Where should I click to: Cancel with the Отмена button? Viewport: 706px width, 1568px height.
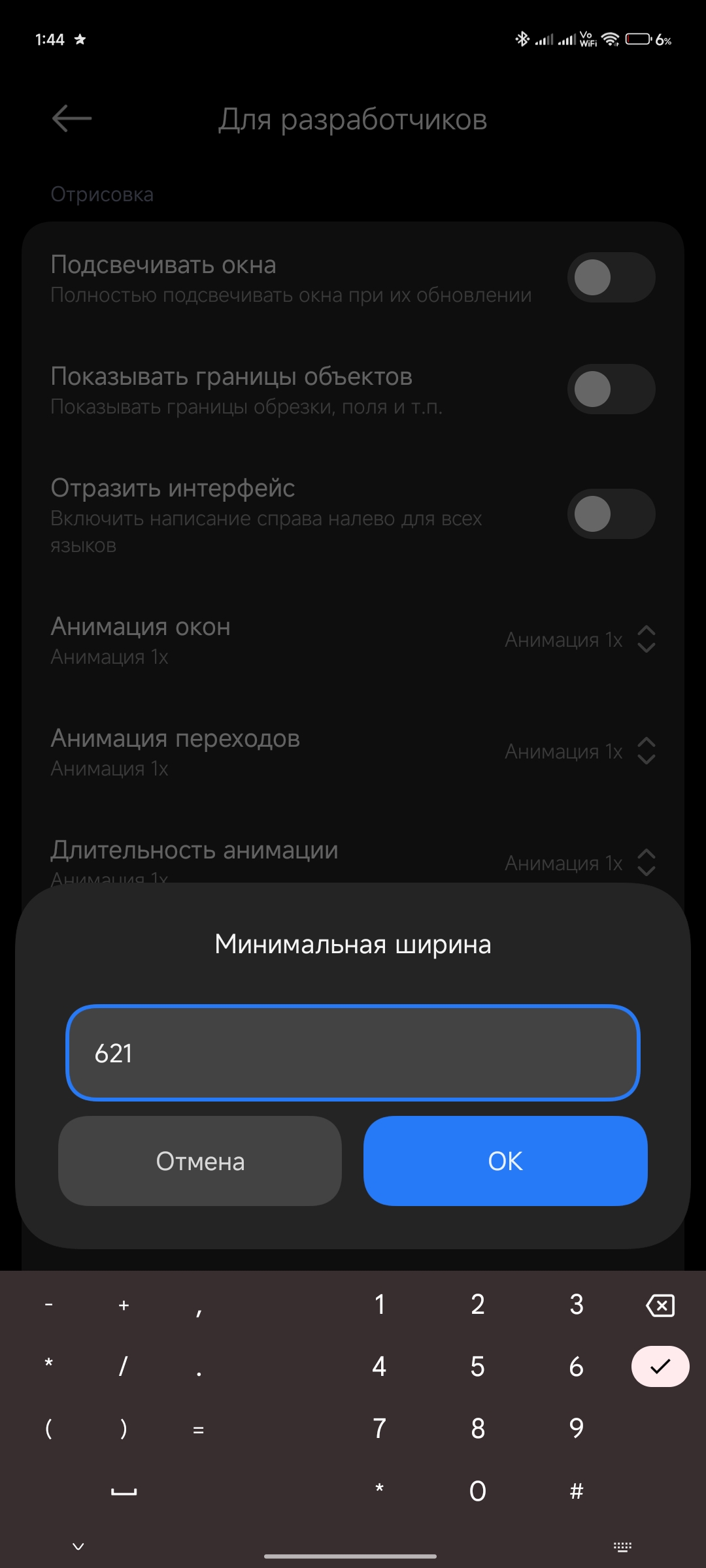point(200,1161)
